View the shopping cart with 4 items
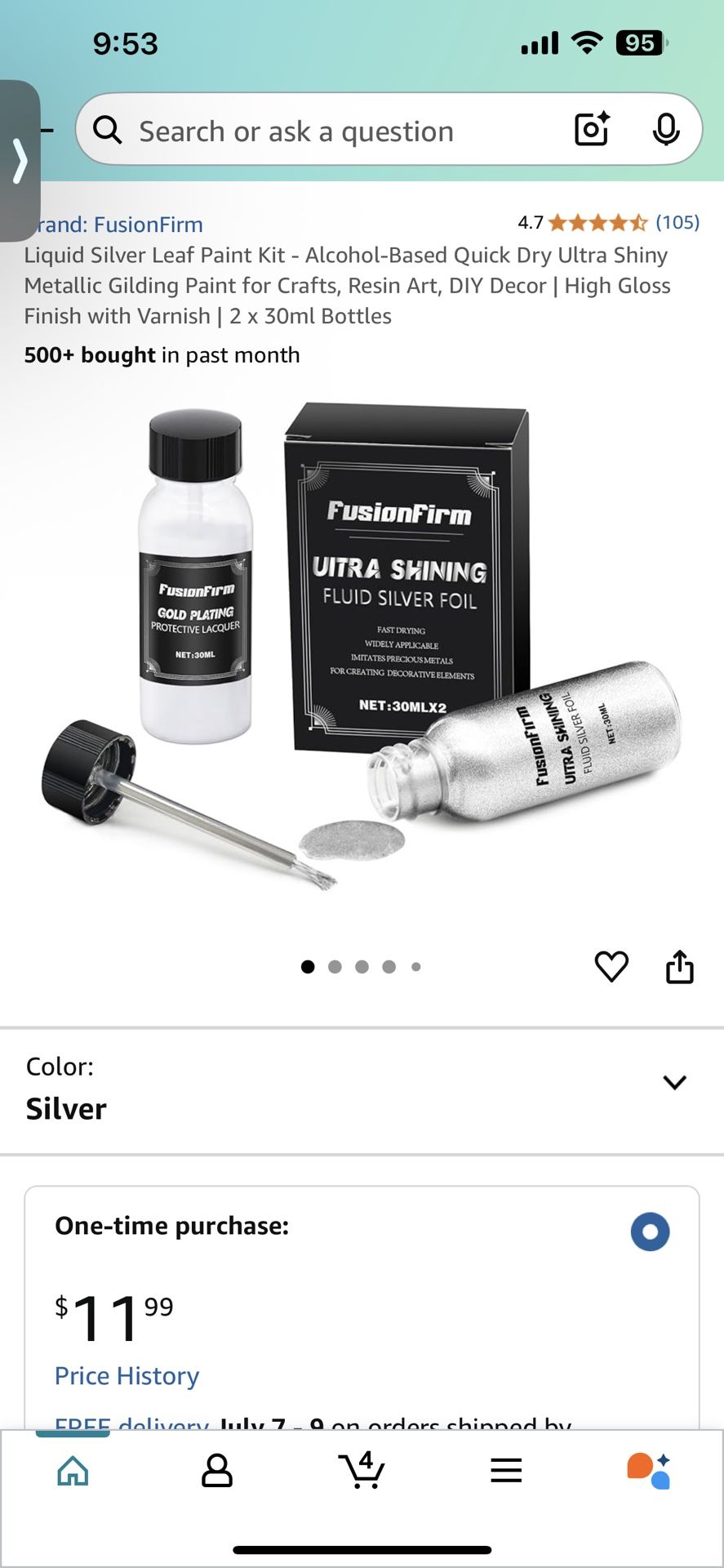This screenshot has height=1568, width=724. [x=362, y=1471]
